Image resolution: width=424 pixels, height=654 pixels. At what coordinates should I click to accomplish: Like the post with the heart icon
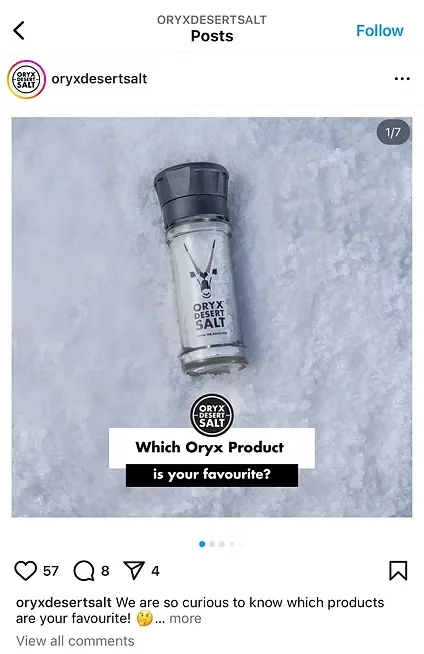pos(25,571)
